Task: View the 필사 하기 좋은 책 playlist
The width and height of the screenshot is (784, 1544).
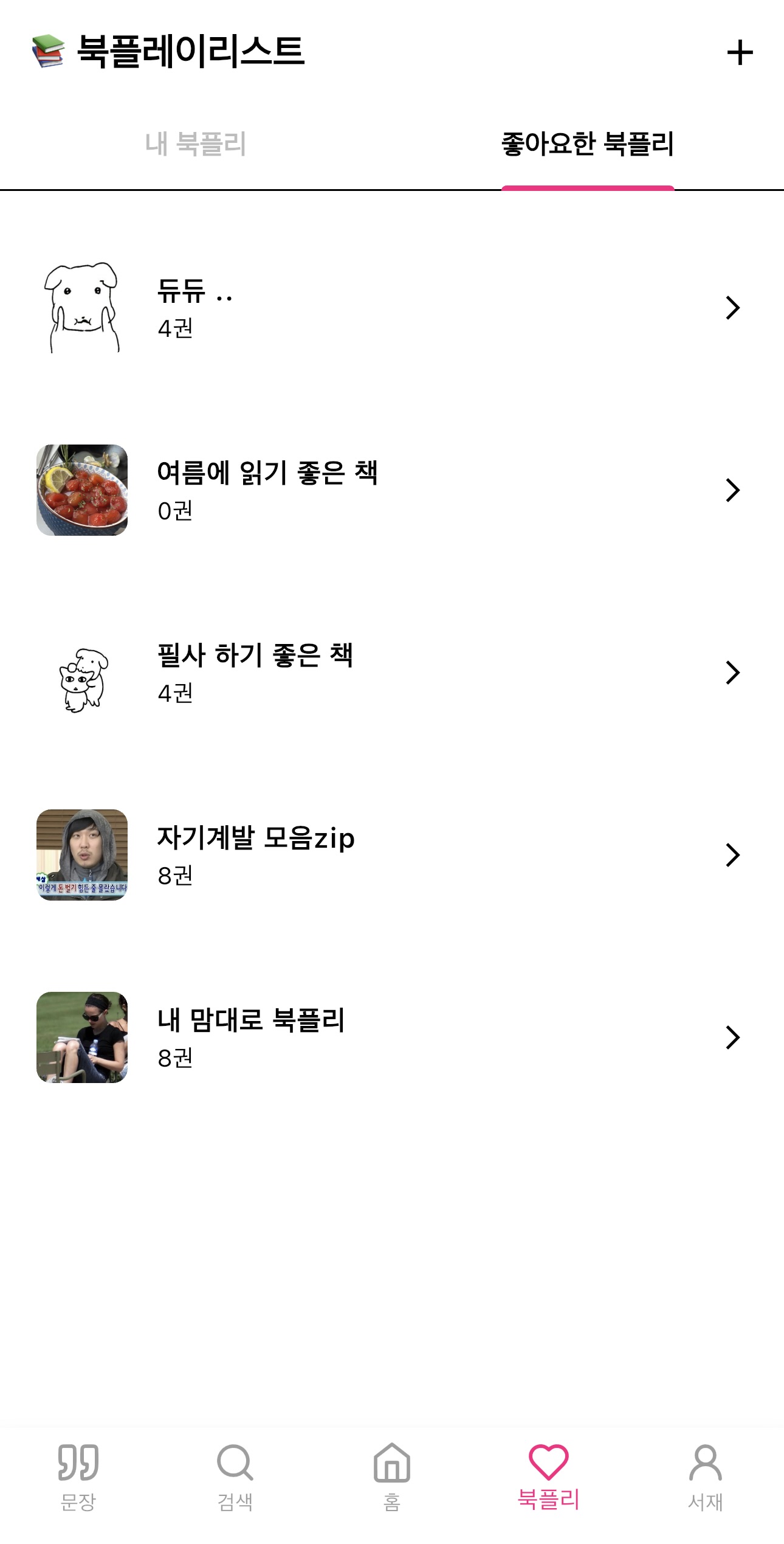Action: click(x=389, y=673)
